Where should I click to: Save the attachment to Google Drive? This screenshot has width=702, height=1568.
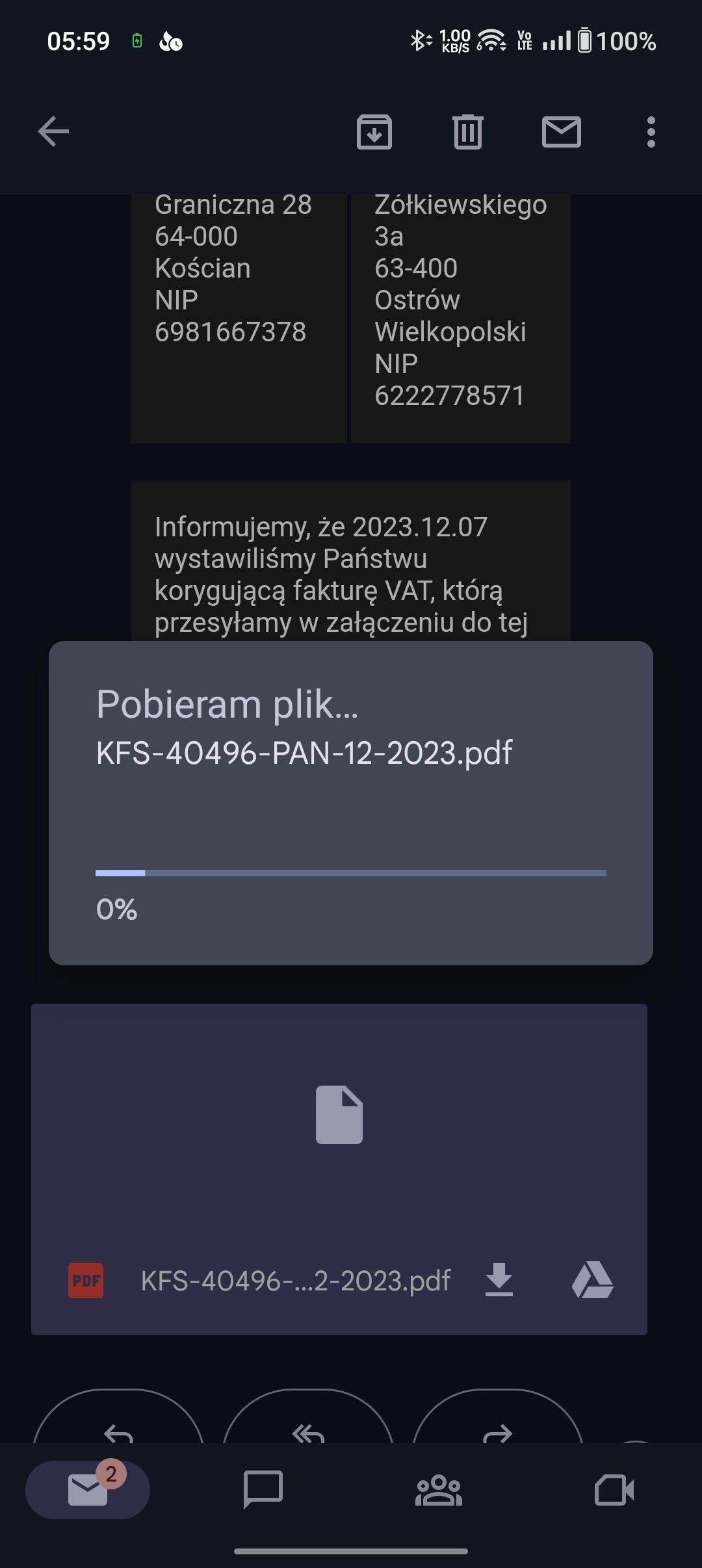(x=592, y=1280)
